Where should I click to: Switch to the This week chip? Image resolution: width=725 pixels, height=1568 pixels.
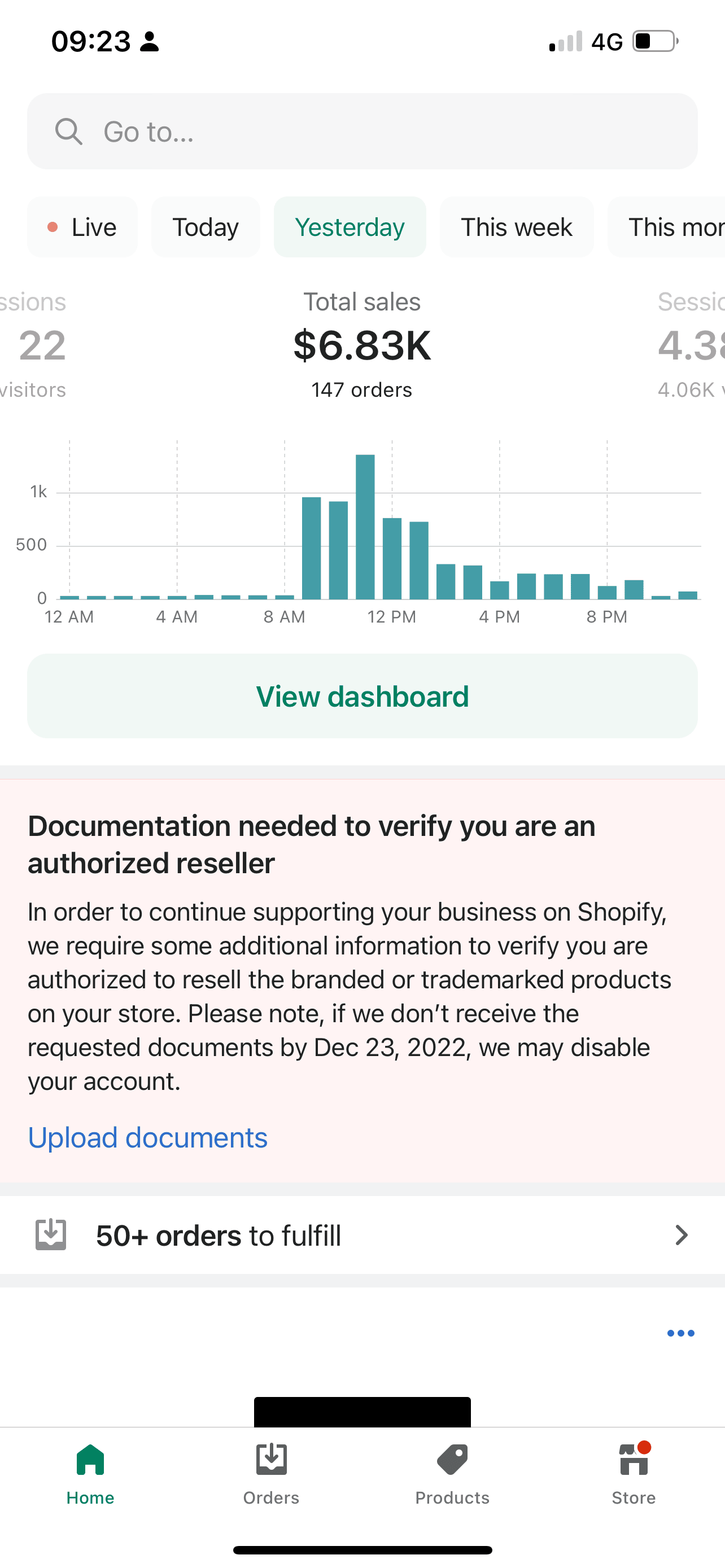point(516,227)
